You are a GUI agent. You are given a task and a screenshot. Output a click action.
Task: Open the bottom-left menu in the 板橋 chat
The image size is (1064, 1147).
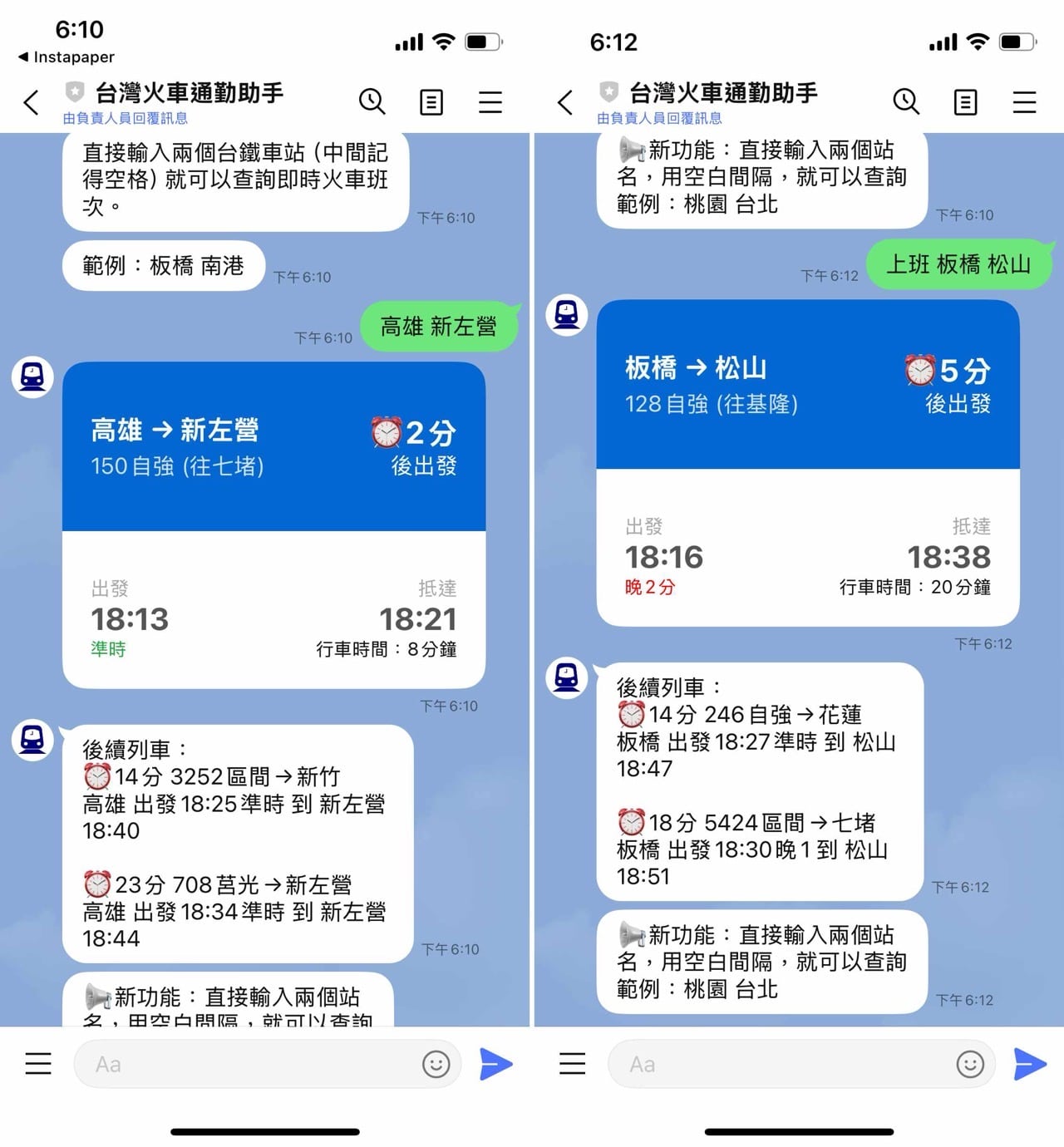[572, 1064]
